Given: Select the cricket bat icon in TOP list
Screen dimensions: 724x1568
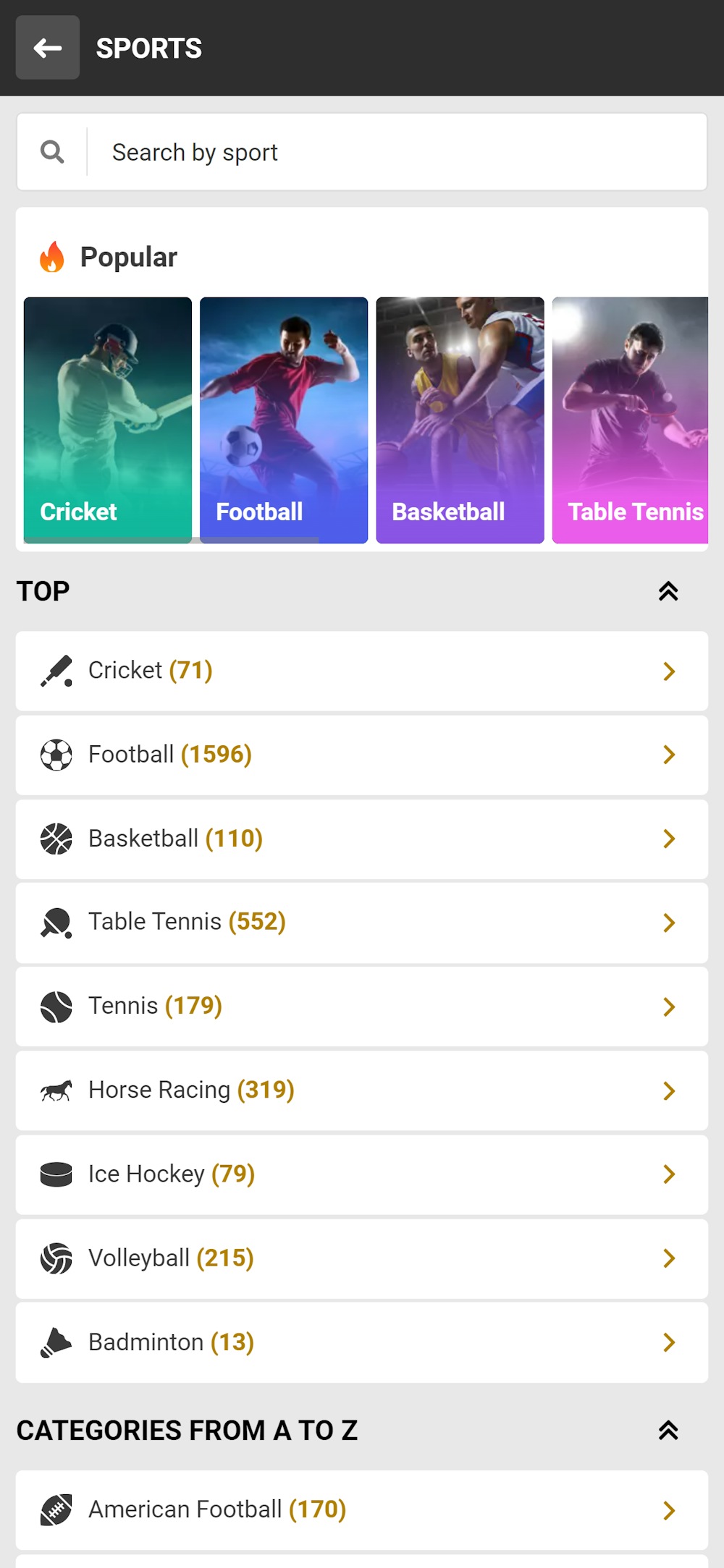Looking at the screenshot, I should point(56,671).
